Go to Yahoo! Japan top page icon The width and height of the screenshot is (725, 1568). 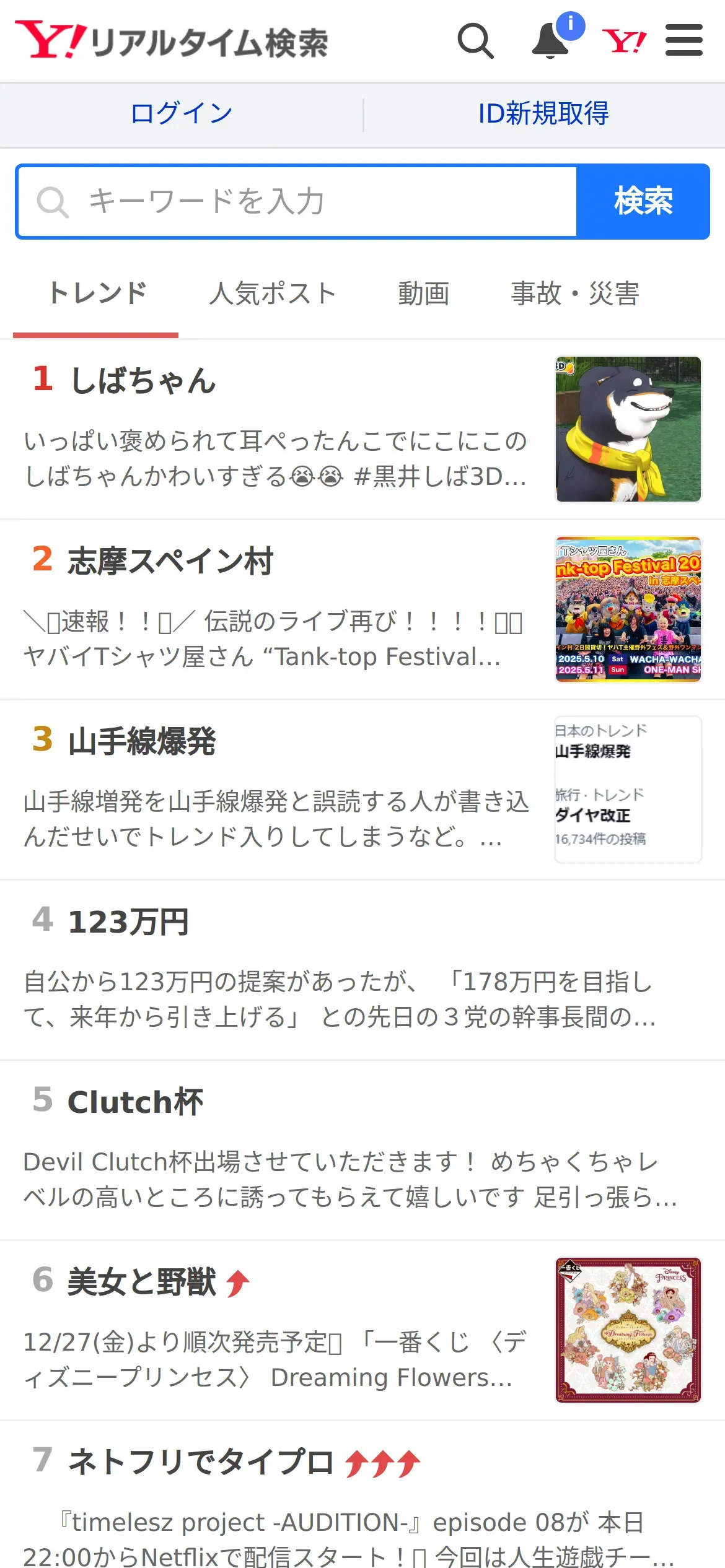click(624, 41)
